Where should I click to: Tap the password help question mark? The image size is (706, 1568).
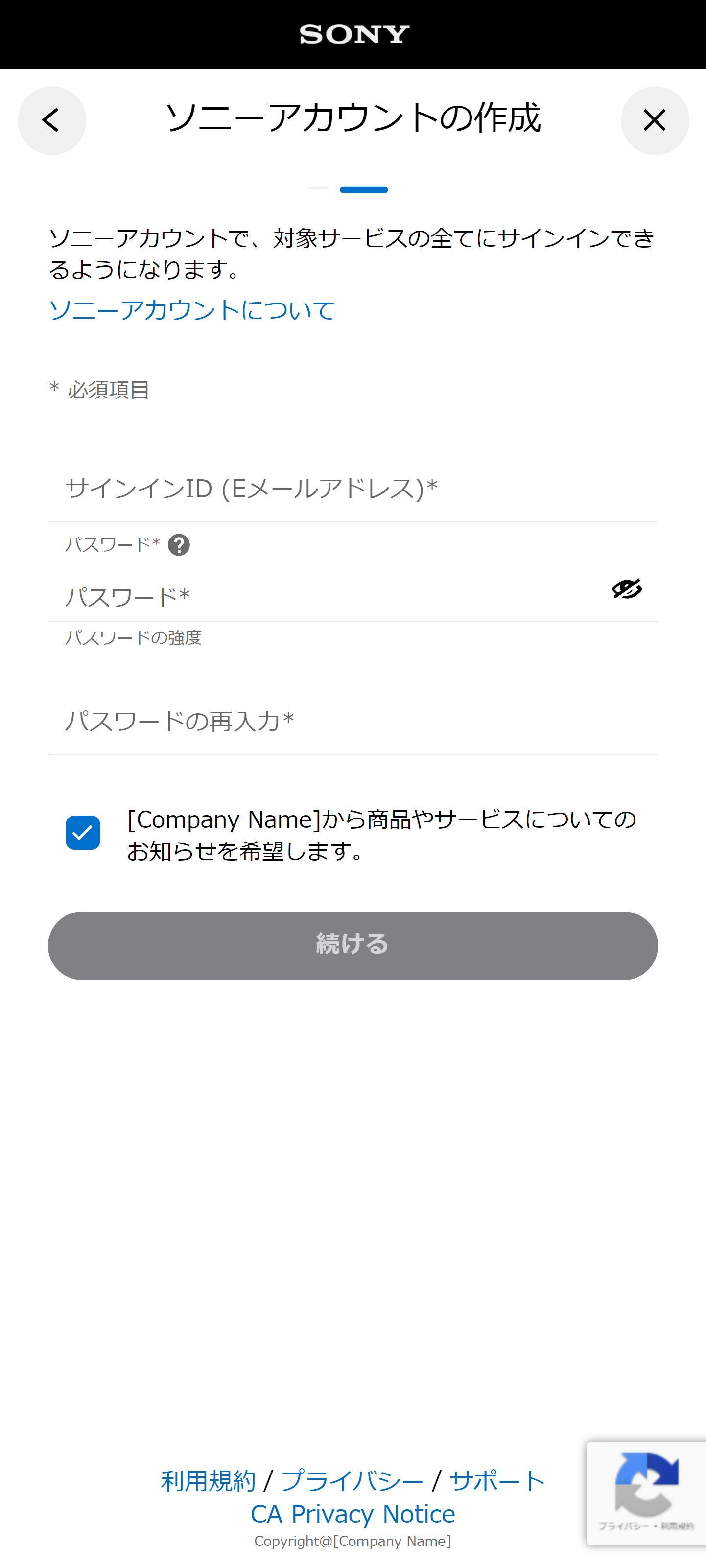click(179, 545)
